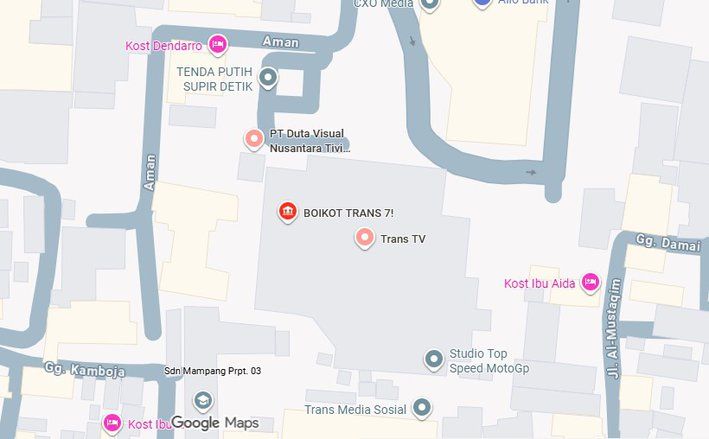The width and height of the screenshot is (709, 439).
Task: Tap the PT Duta Visual Nusantara Tivi marker
Action: (254, 138)
